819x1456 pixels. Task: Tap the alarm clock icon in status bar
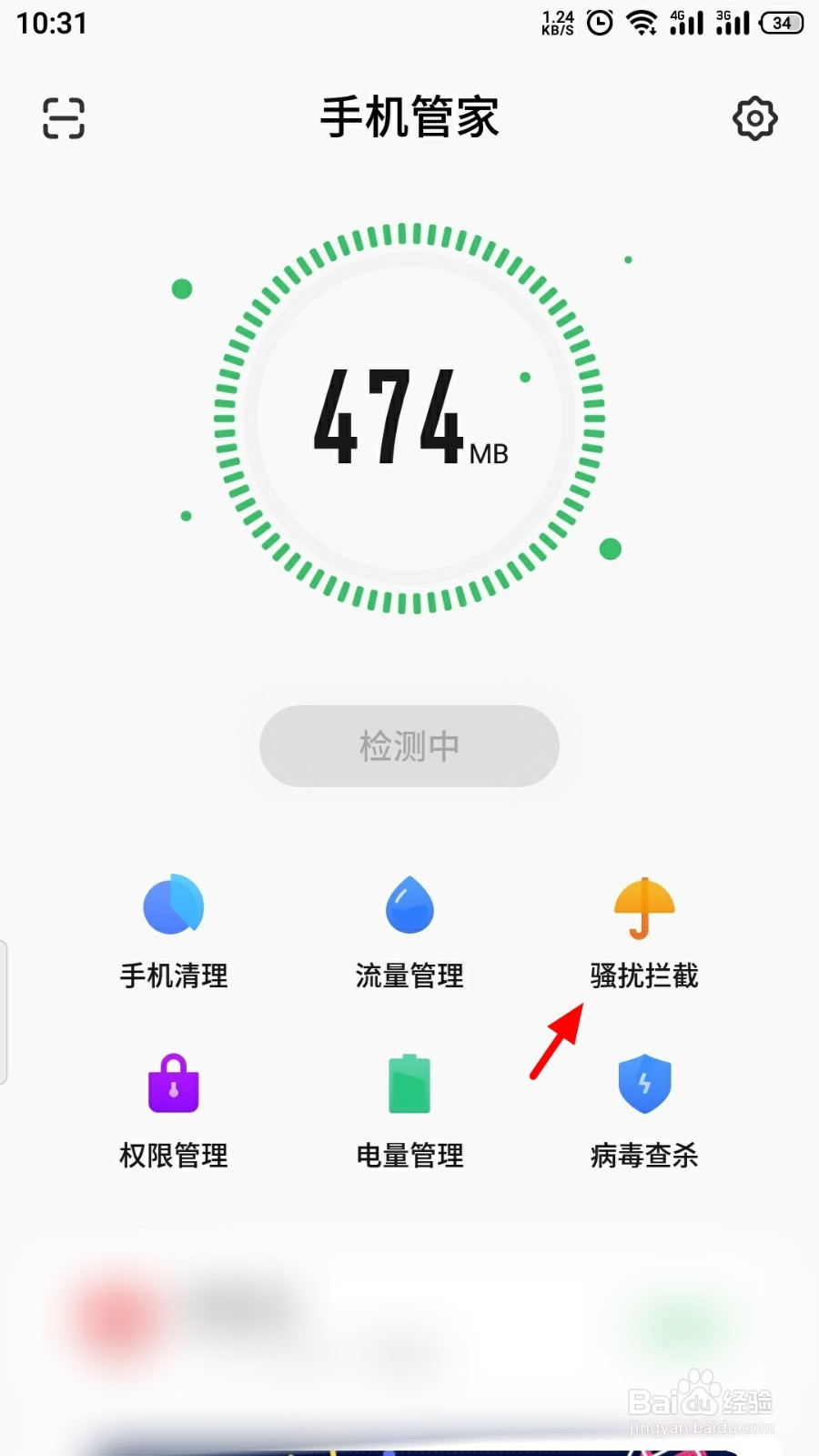[x=598, y=25]
